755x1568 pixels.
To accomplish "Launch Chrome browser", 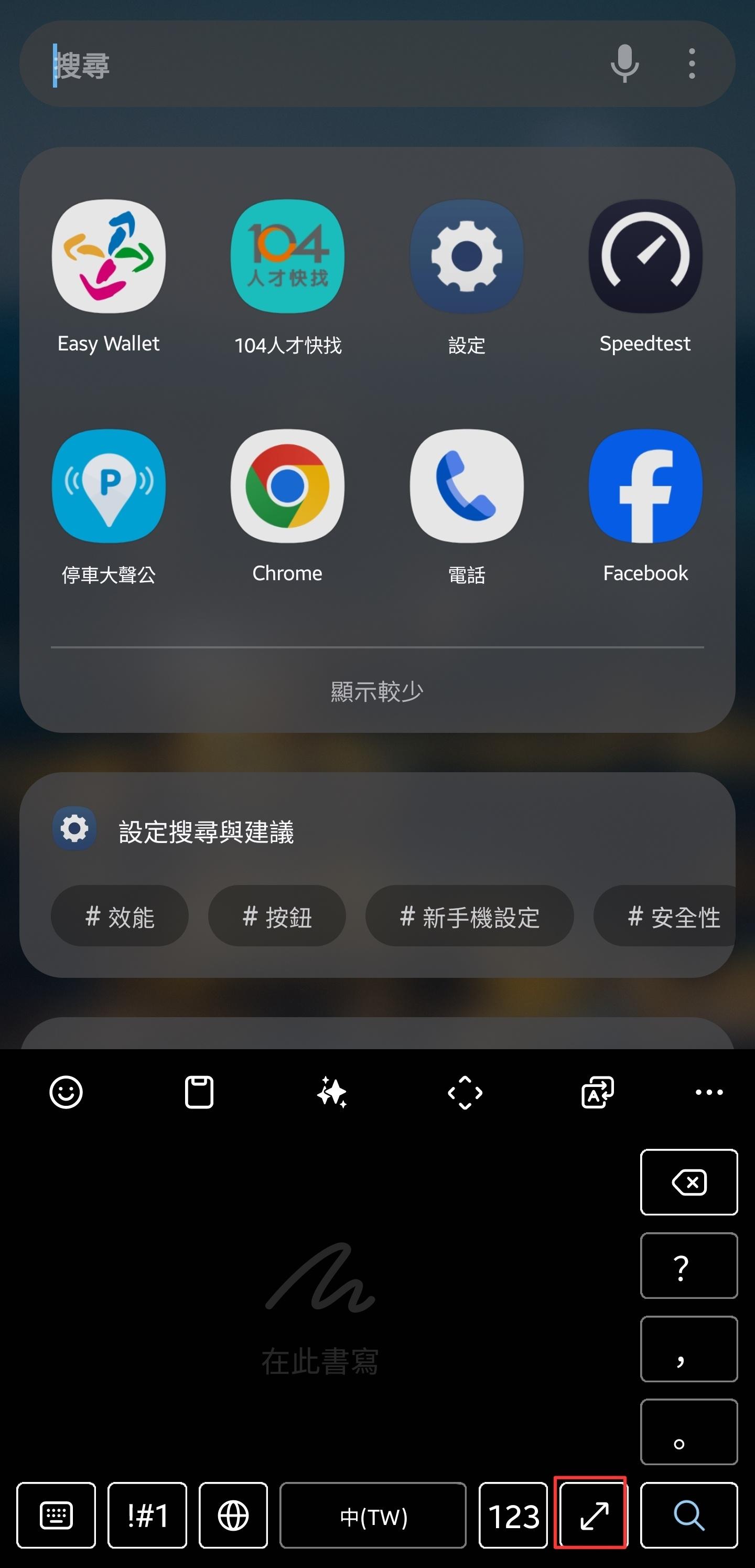I will [x=287, y=486].
